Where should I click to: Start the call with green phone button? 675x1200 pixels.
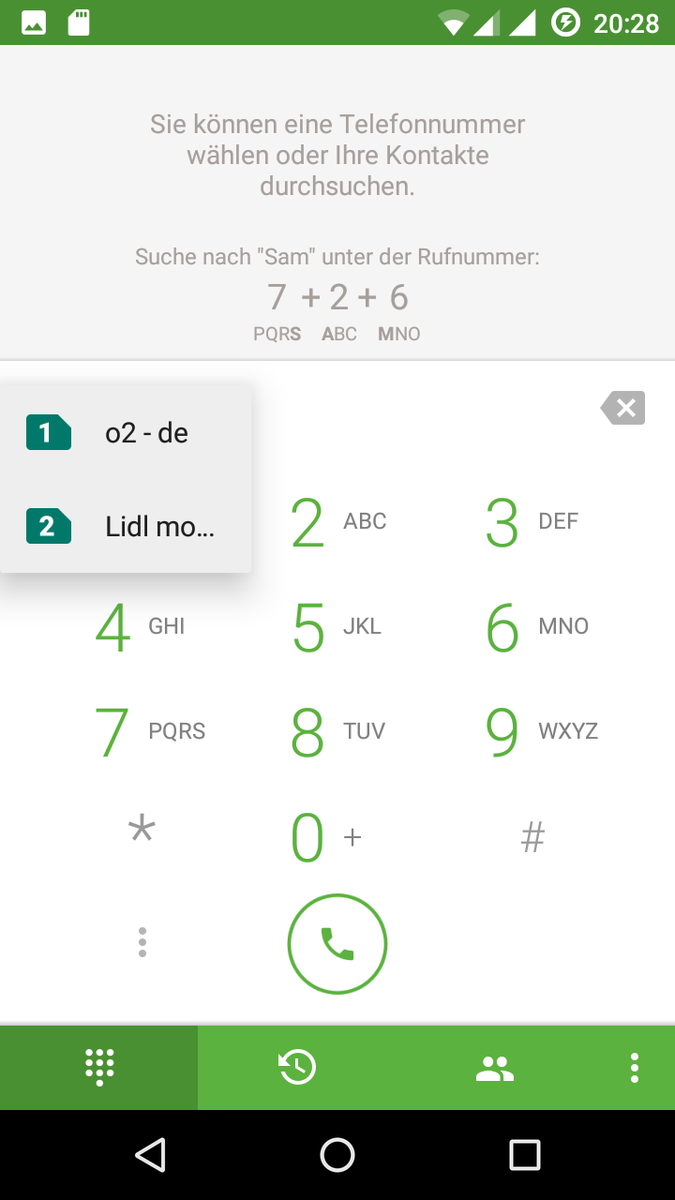click(x=337, y=943)
